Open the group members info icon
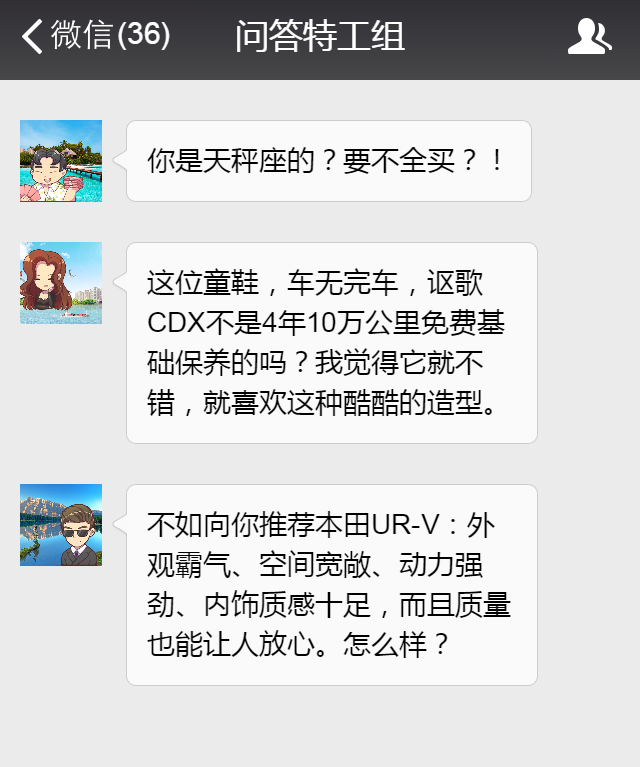Image resolution: width=640 pixels, height=767 pixels. [589, 37]
